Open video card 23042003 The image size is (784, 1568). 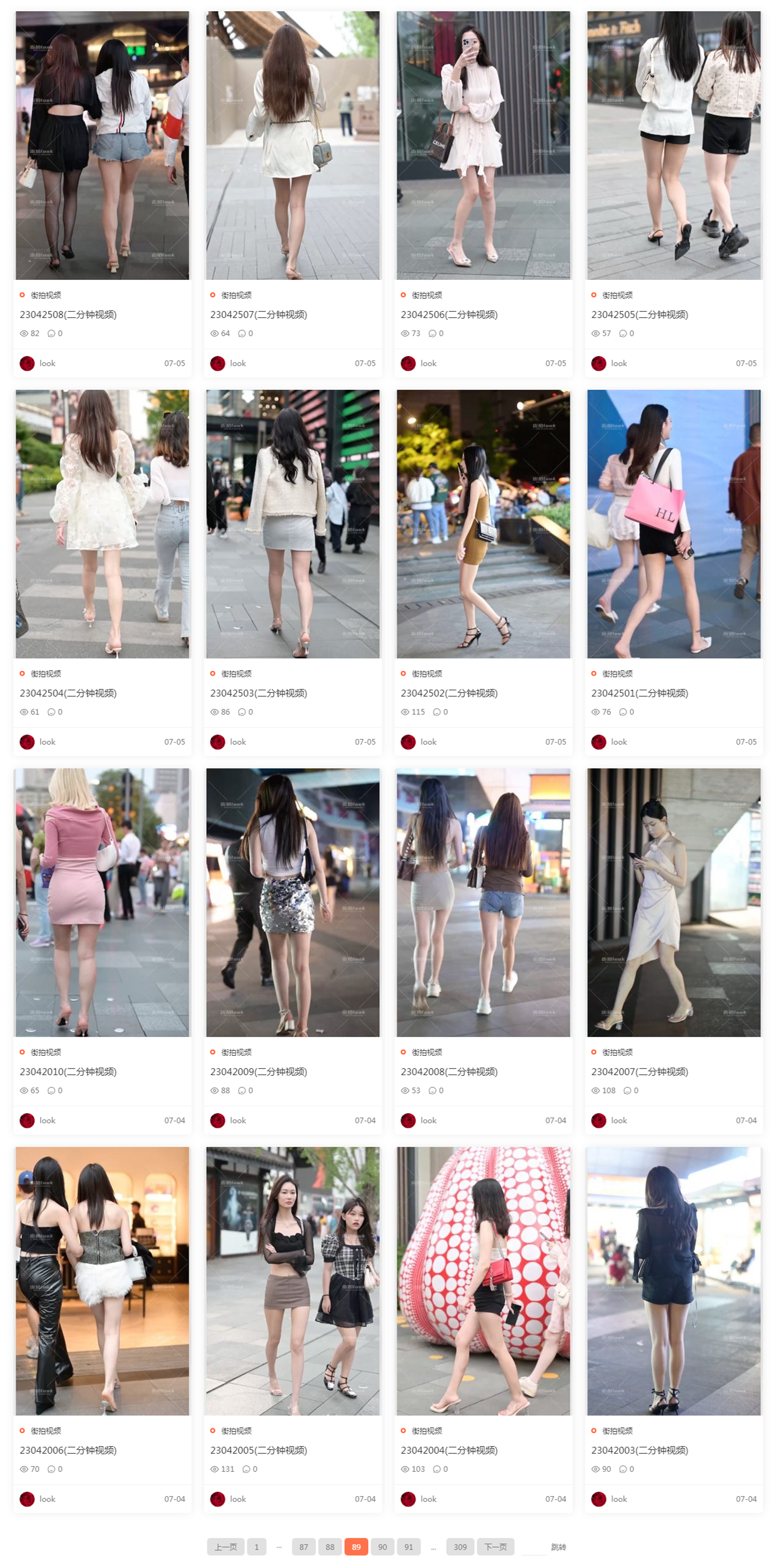coord(673,1281)
